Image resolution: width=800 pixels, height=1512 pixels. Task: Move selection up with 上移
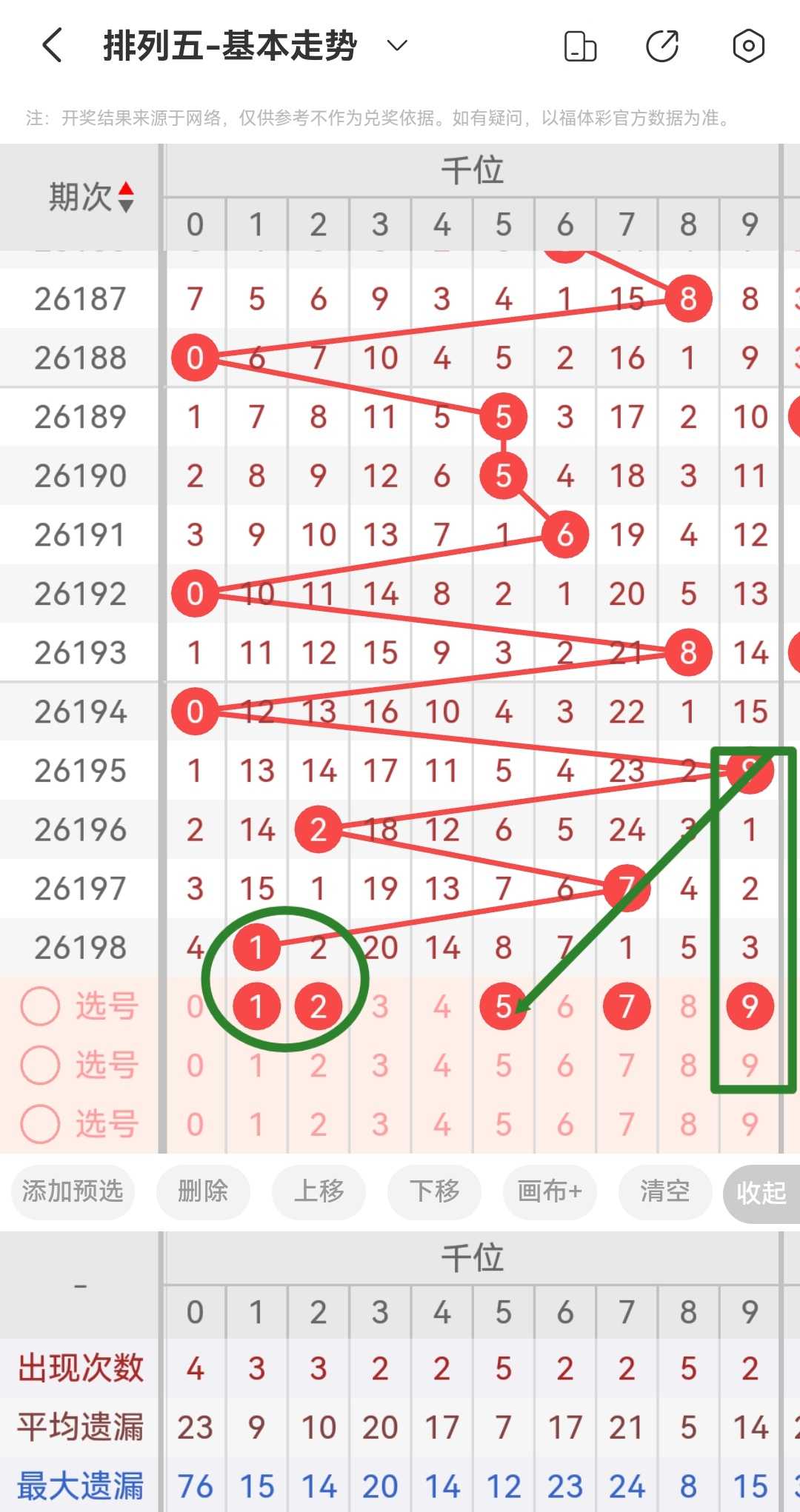[x=319, y=1191]
